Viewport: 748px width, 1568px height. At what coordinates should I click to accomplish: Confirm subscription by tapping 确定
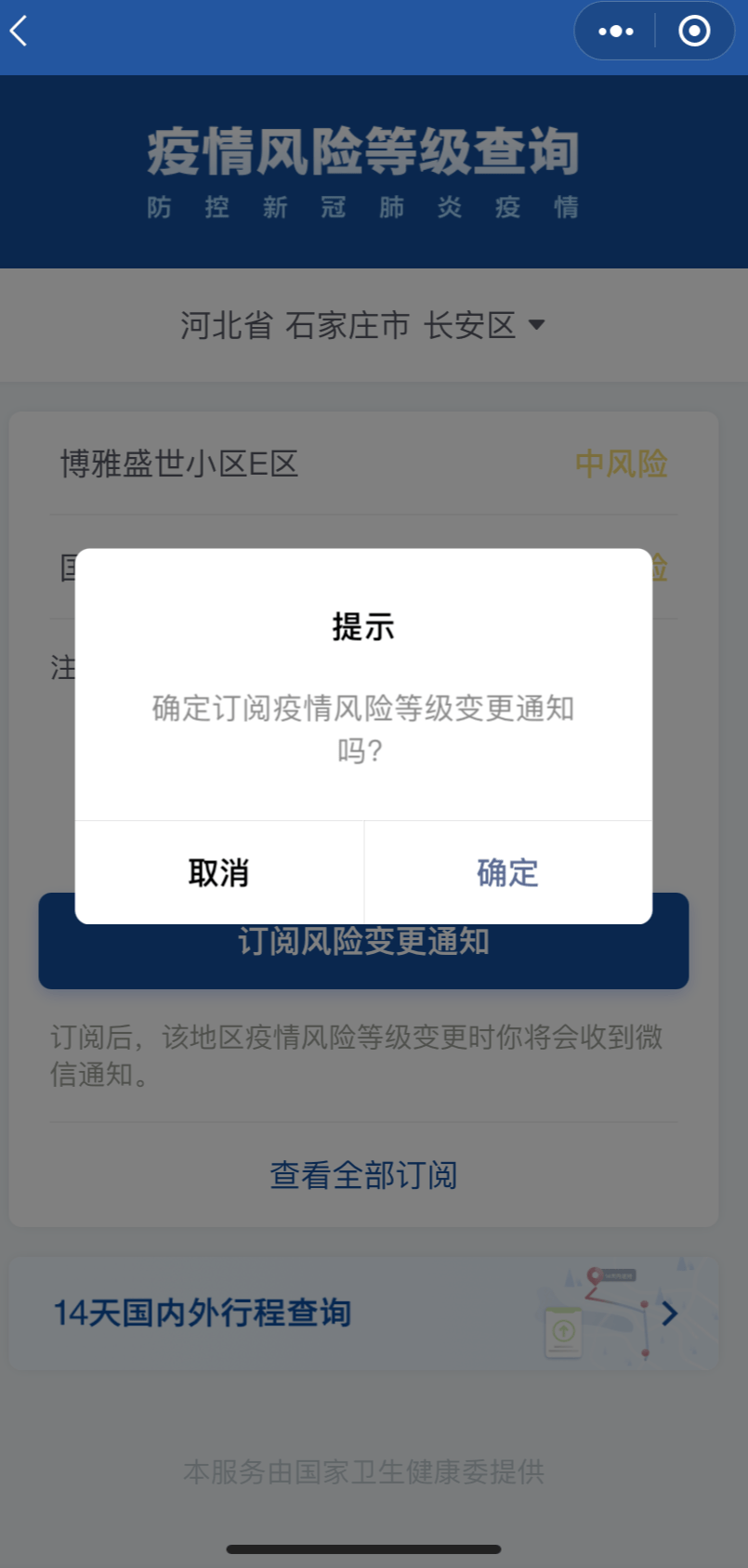pos(507,872)
